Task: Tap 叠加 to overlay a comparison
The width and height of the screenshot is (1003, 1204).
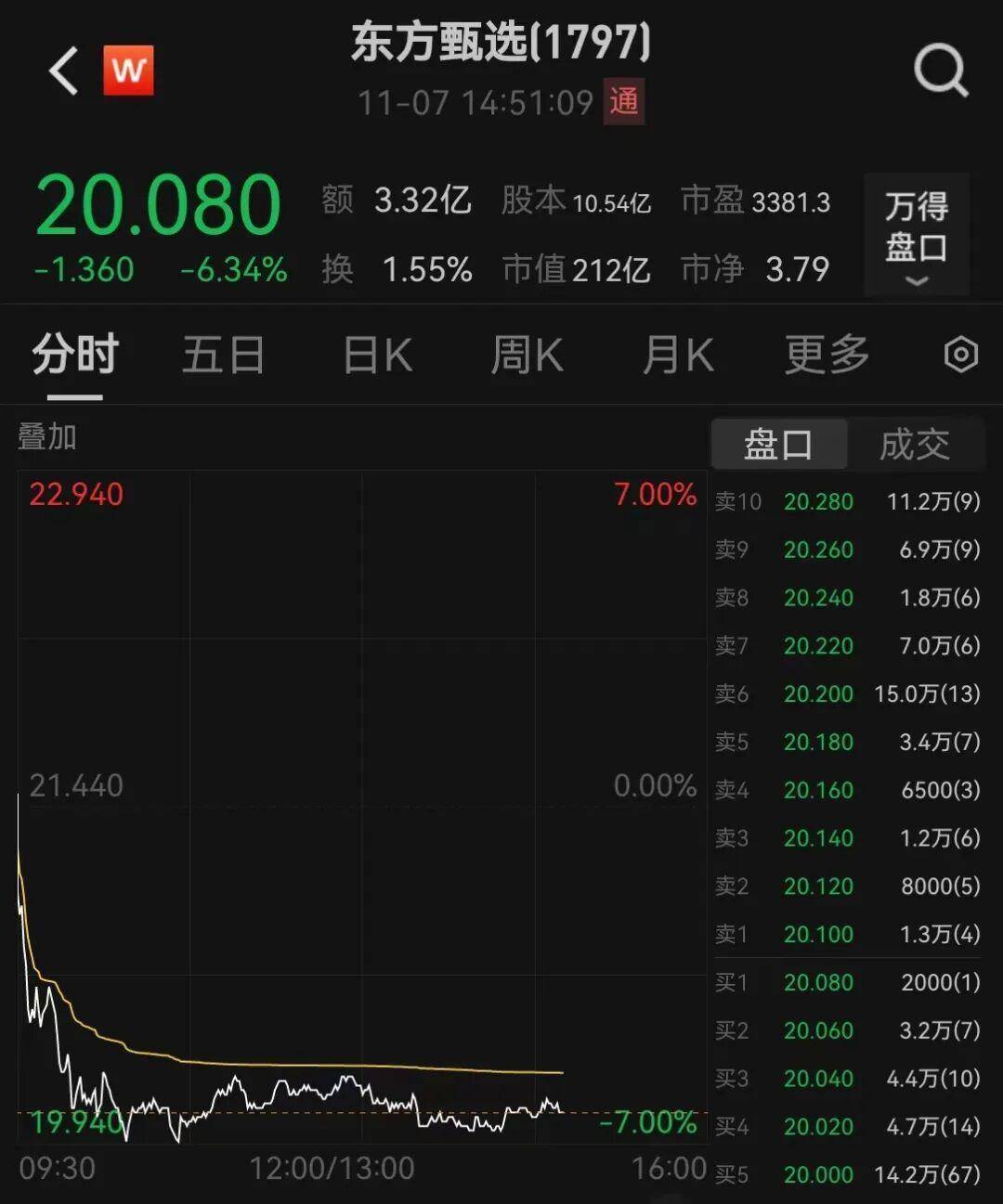Action: tap(47, 436)
